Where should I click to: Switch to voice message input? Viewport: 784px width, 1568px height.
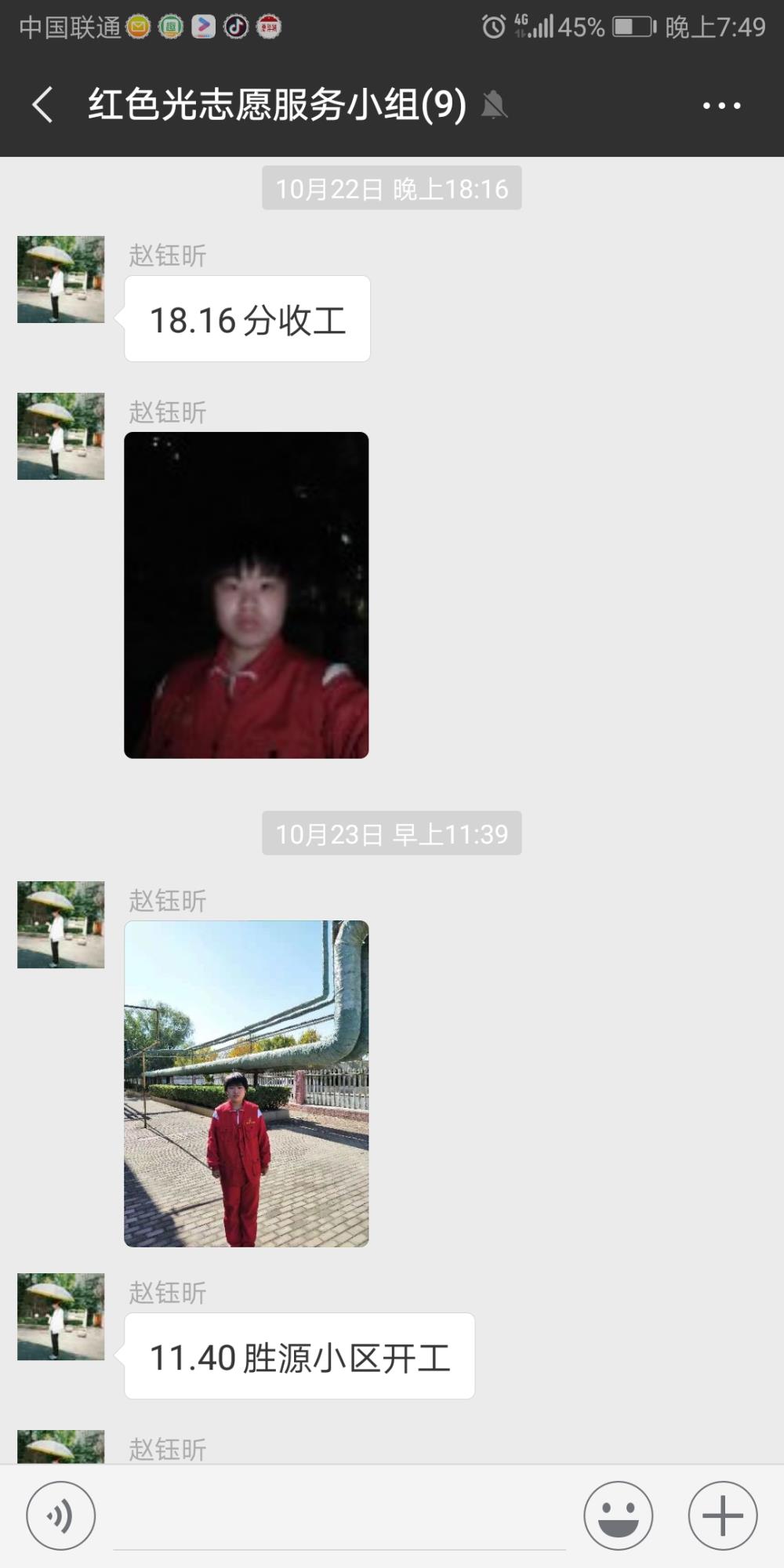pos(61,1515)
